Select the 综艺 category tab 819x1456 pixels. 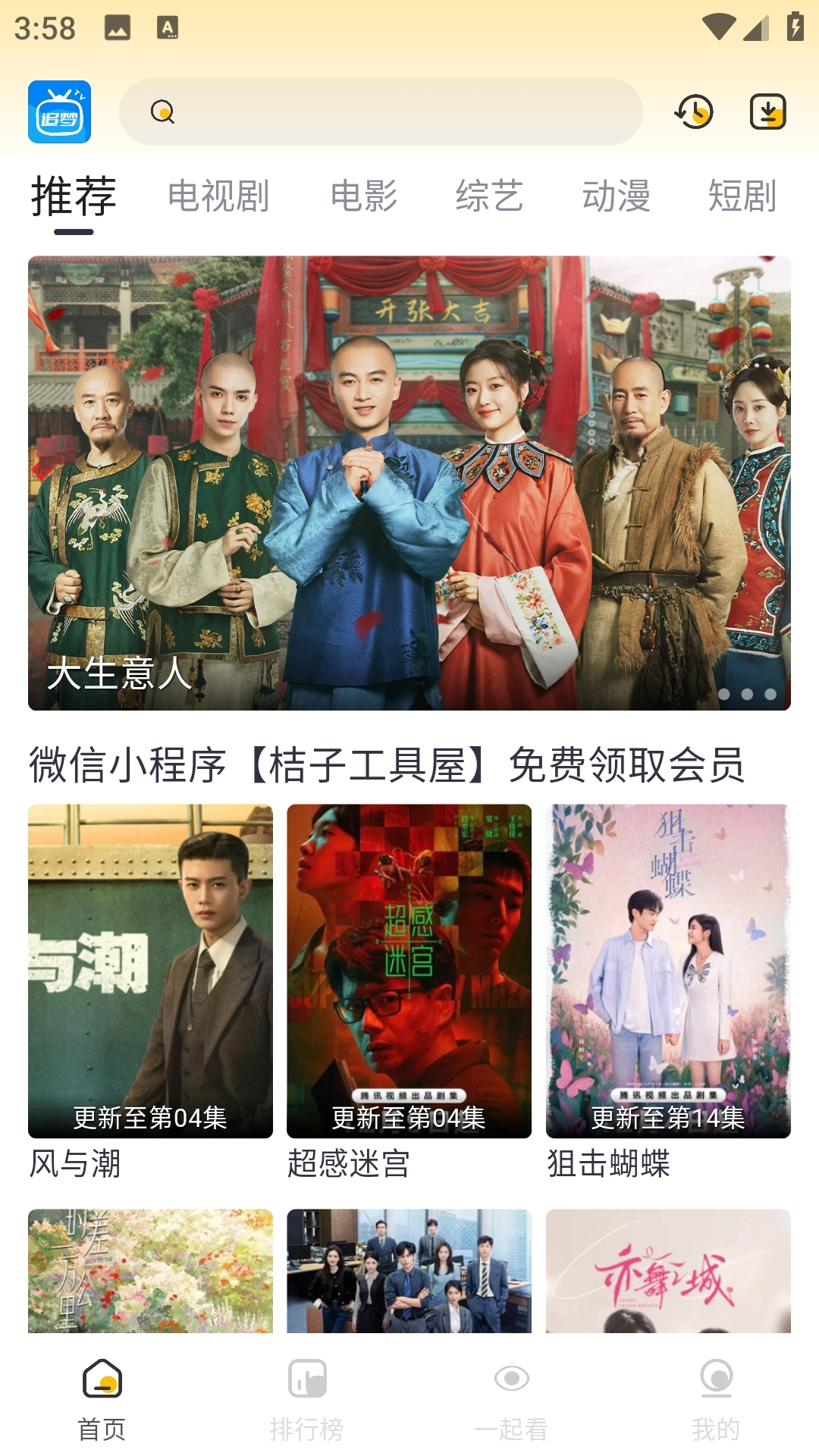click(491, 196)
